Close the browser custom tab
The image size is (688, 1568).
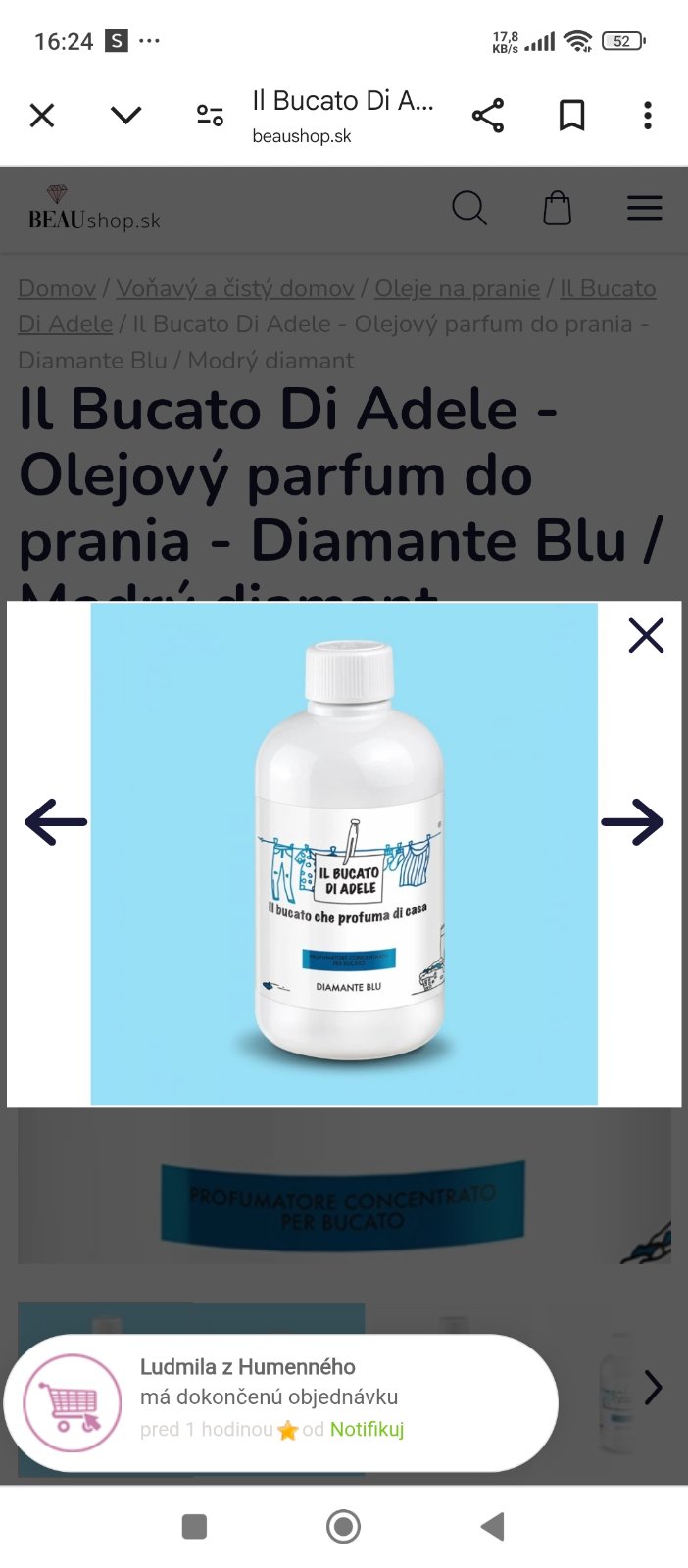(42, 116)
